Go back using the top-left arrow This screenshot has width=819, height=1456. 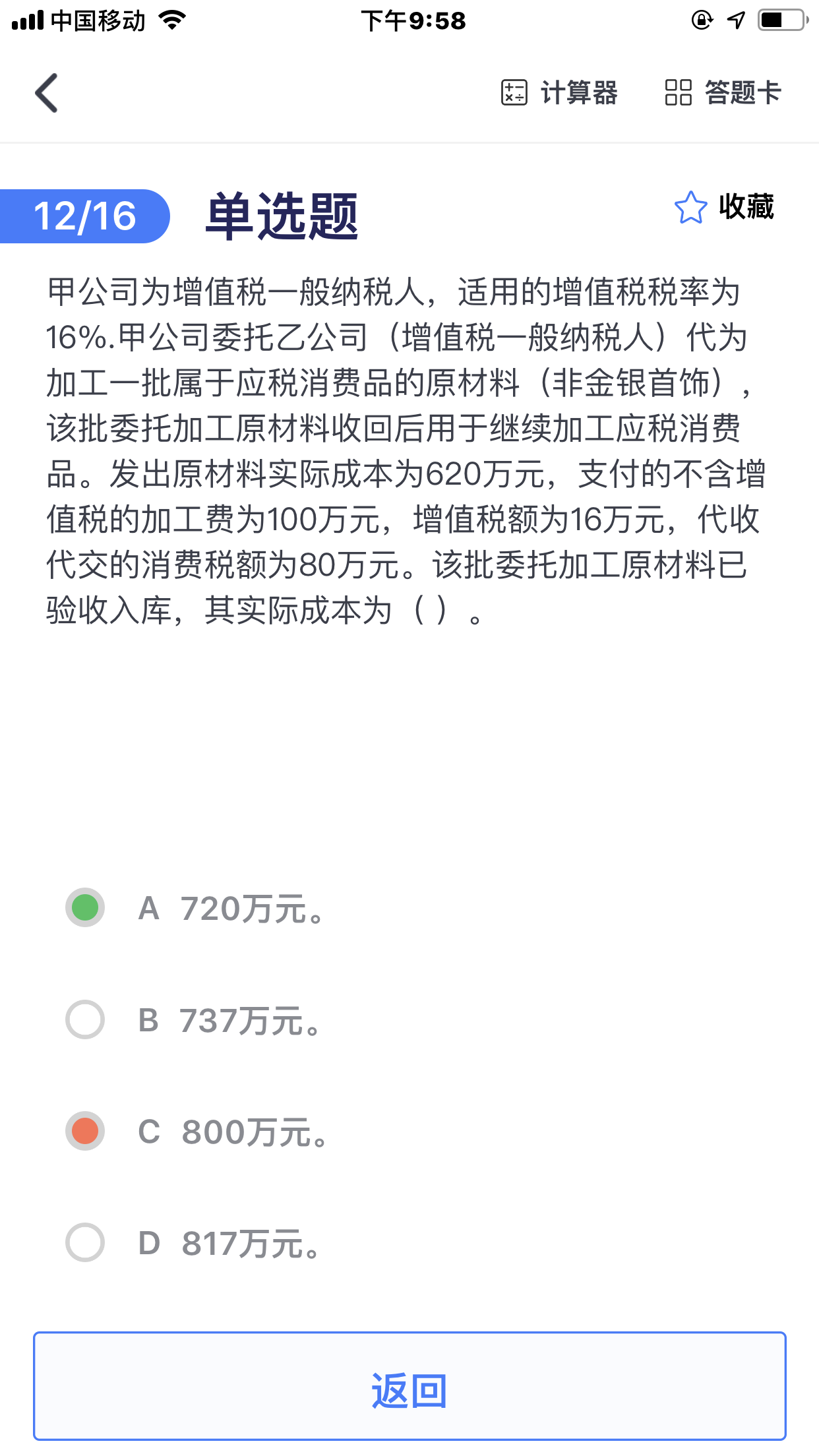46,93
